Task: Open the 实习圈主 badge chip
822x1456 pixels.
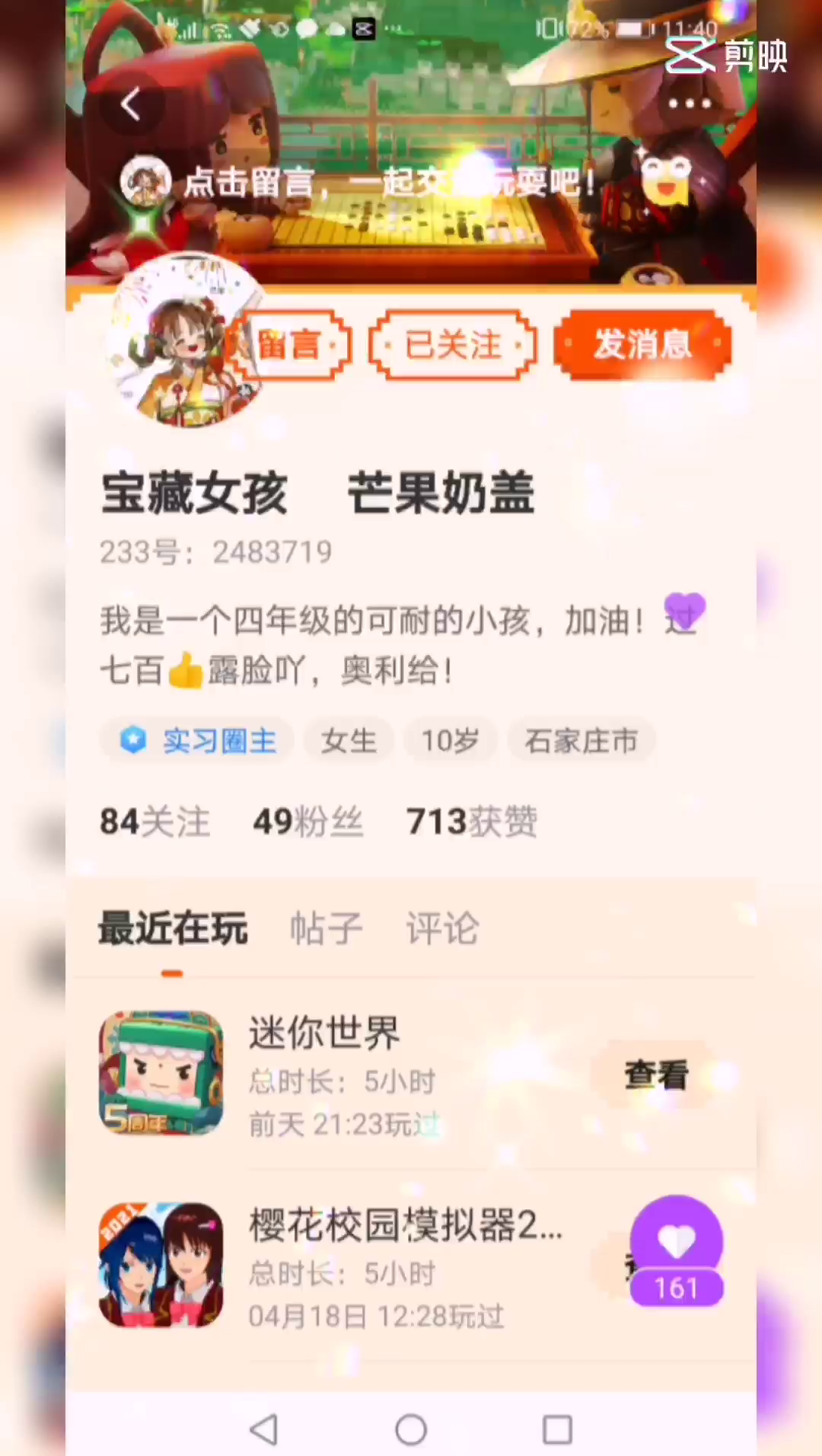Action: pyautogui.click(x=198, y=740)
